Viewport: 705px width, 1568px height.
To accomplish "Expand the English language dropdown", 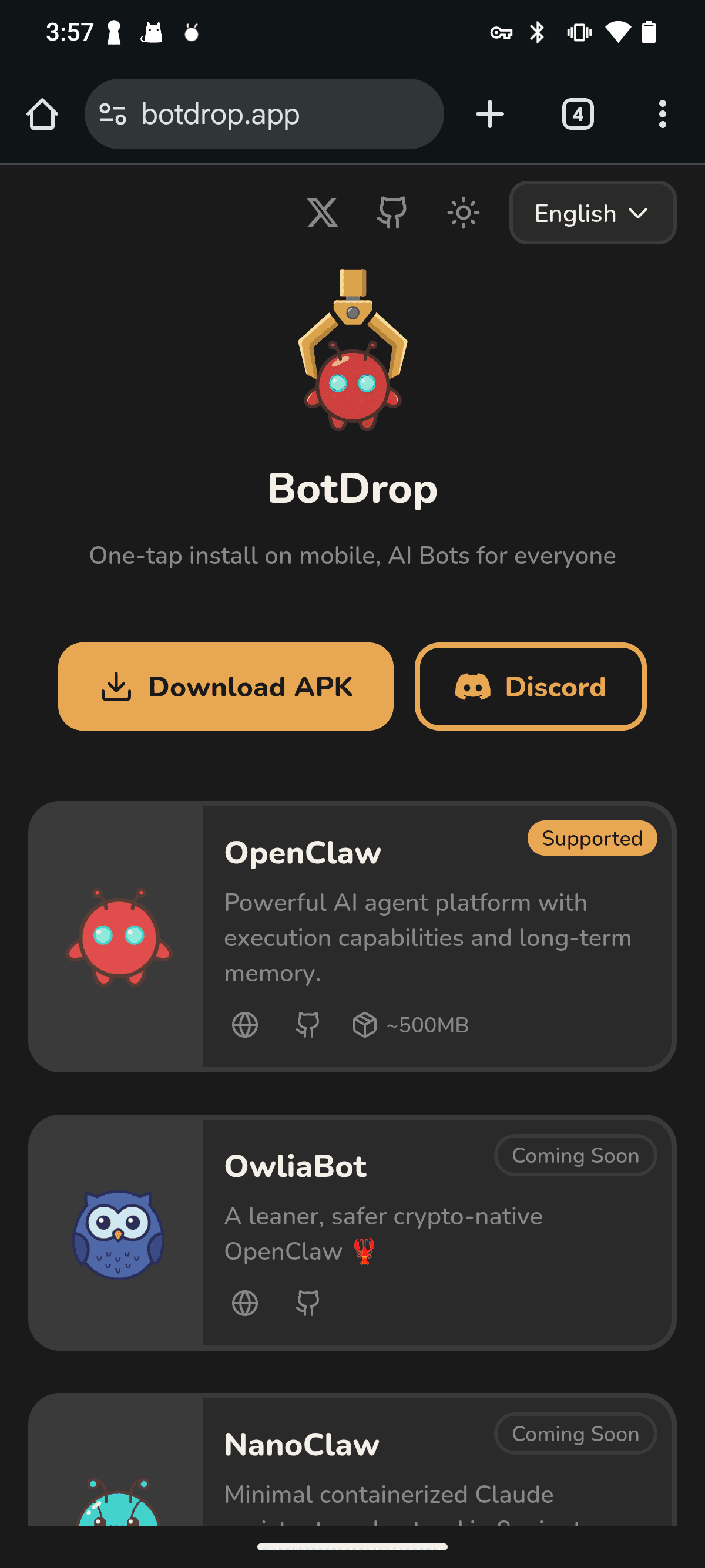I will tap(592, 213).
